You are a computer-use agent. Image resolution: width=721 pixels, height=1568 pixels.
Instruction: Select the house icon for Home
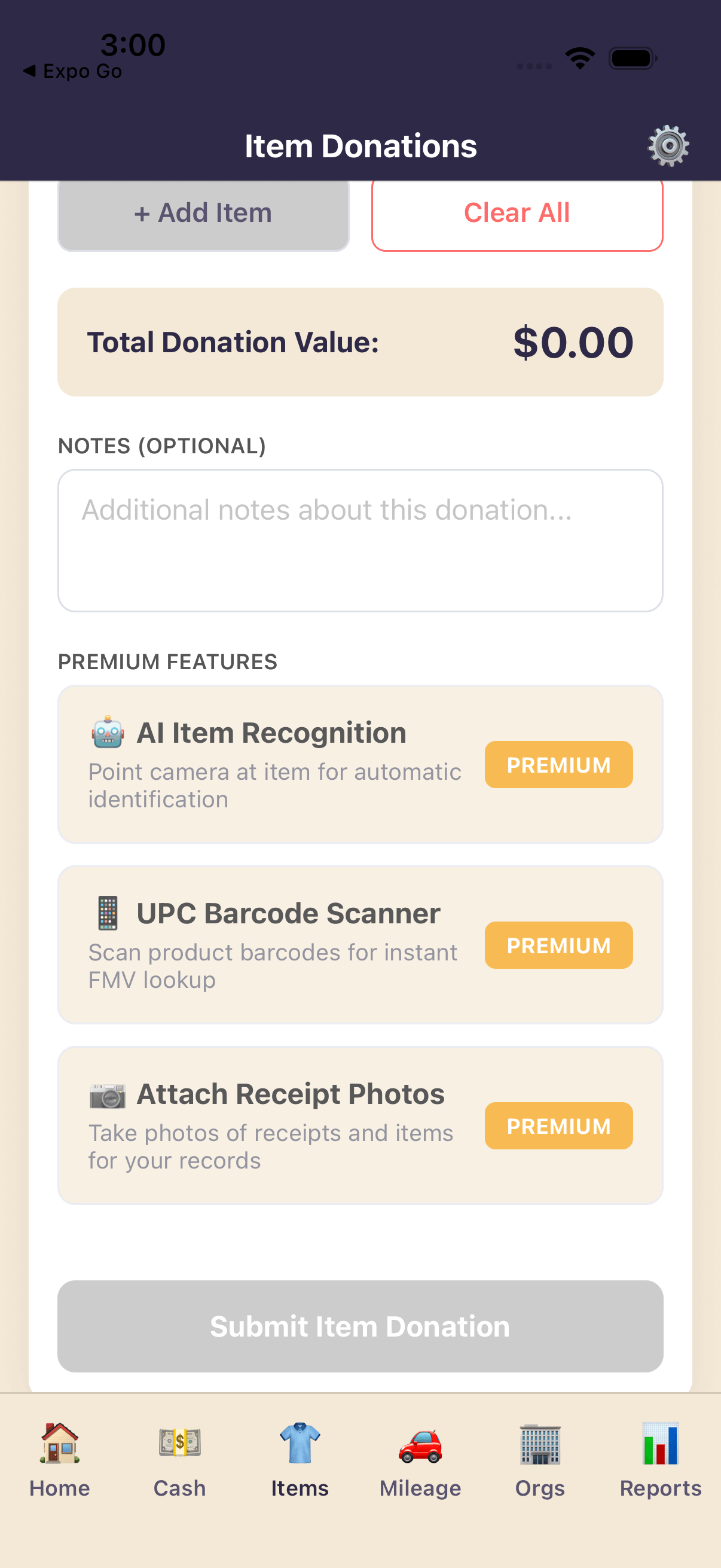(59, 1444)
